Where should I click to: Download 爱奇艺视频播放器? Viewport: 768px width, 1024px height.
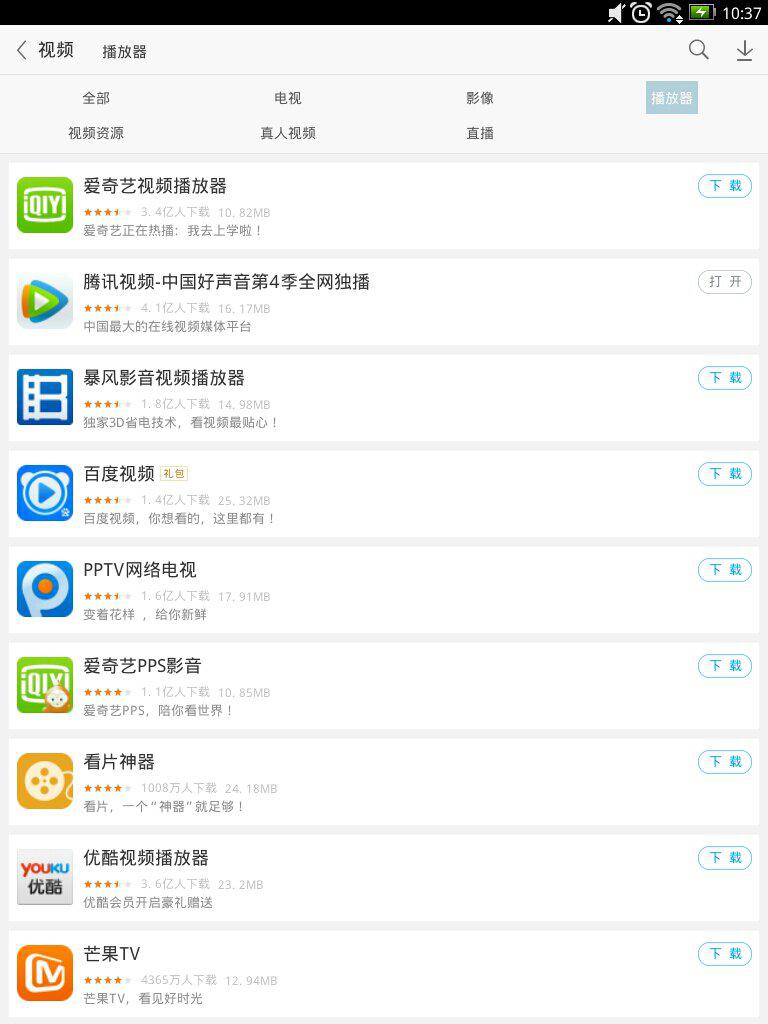tap(724, 186)
